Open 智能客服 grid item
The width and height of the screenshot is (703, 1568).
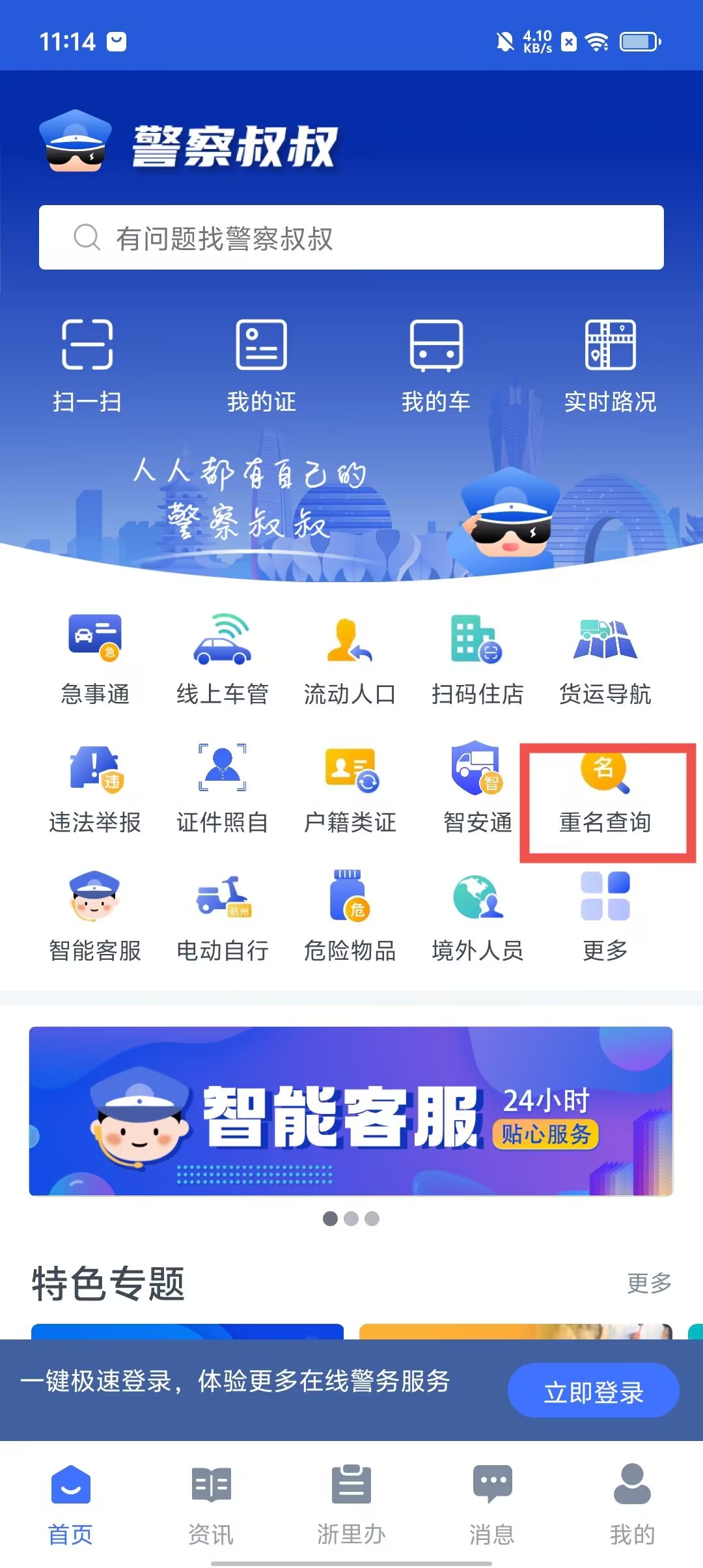pos(95,916)
